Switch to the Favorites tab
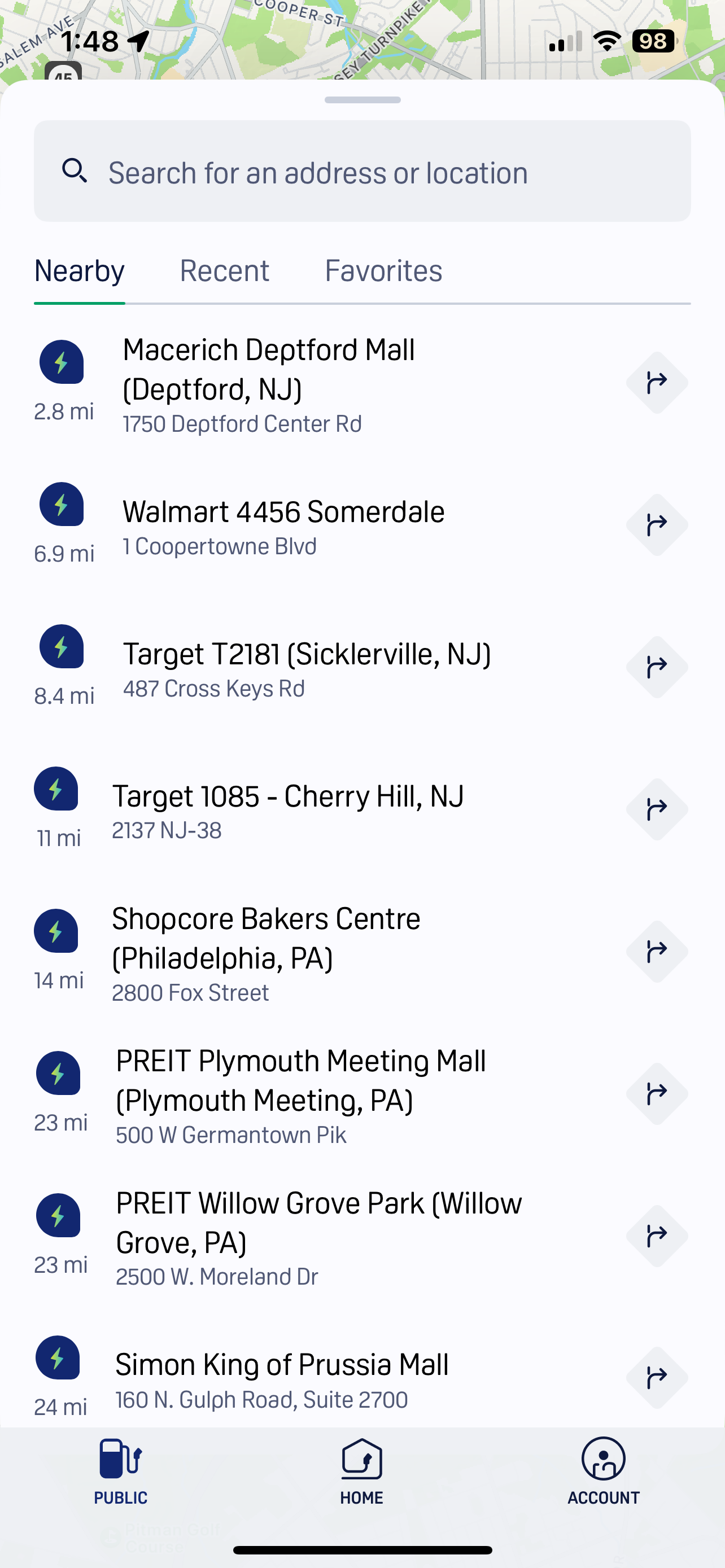The height and width of the screenshot is (1568, 725). click(x=383, y=271)
